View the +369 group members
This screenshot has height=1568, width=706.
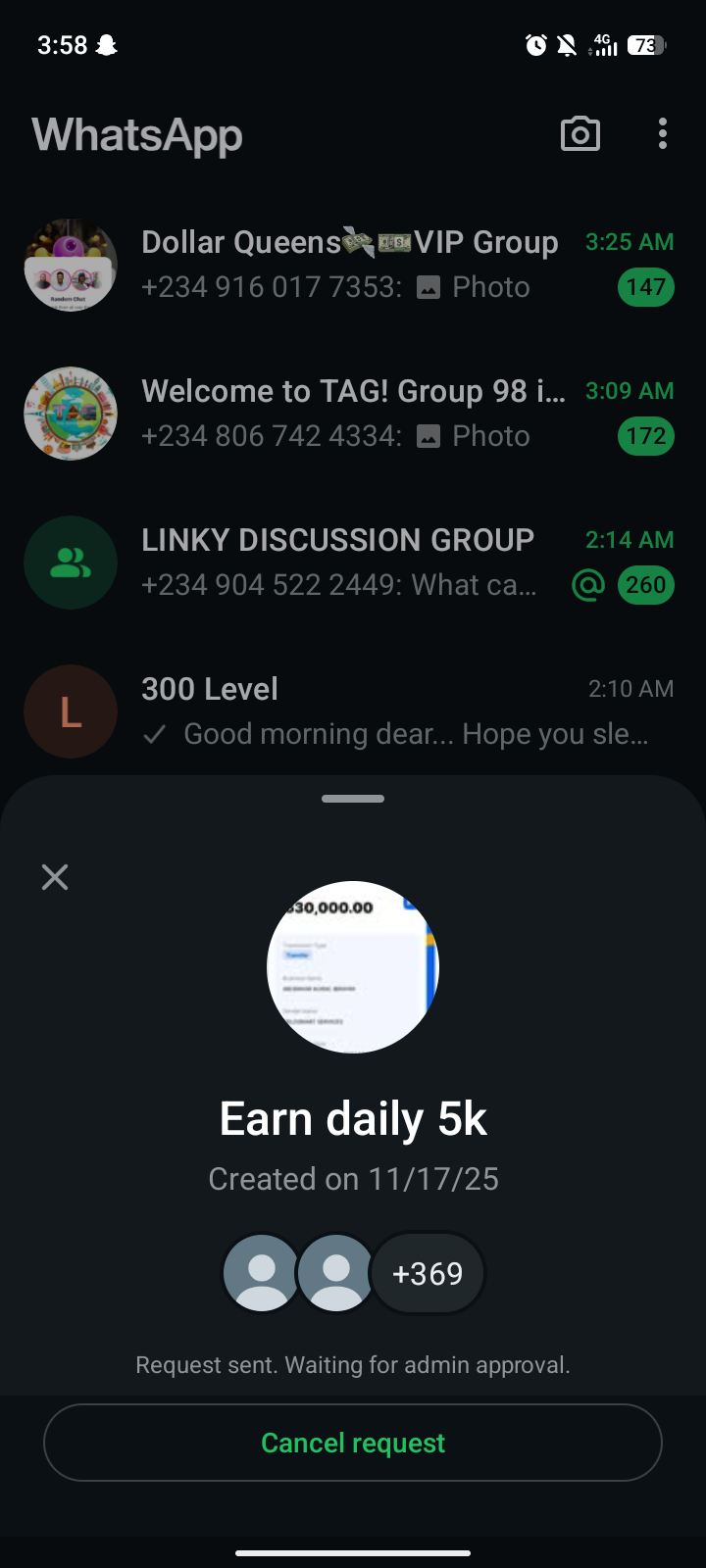pyautogui.click(x=428, y=1273)
